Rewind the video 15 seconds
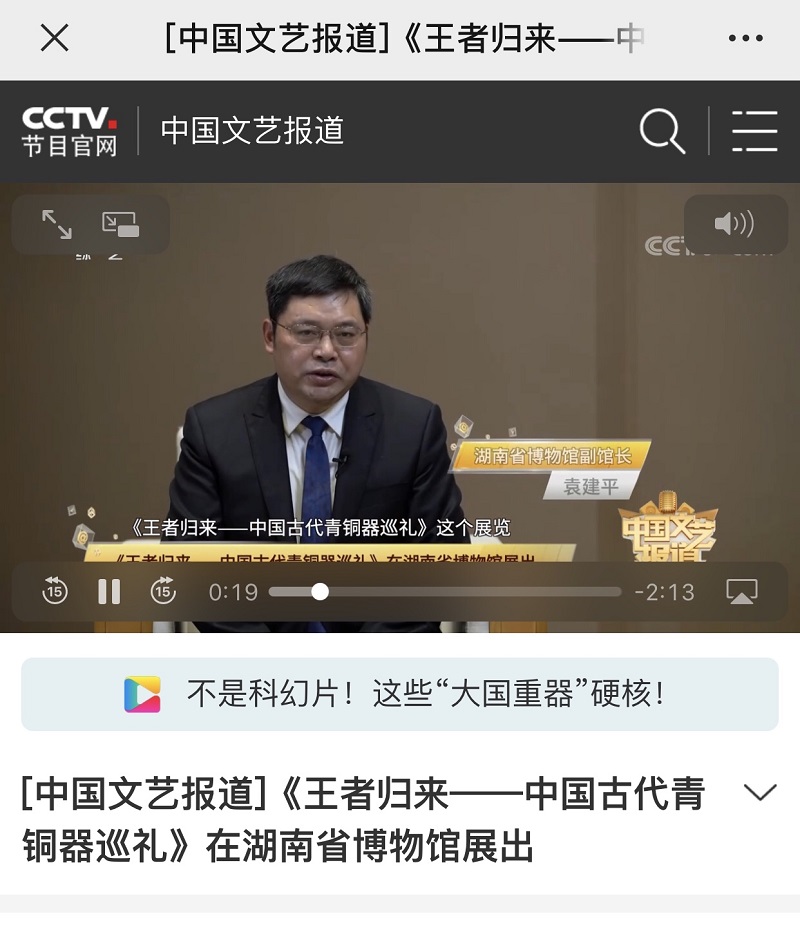800x941 pixels. click(x=55, y=592)
